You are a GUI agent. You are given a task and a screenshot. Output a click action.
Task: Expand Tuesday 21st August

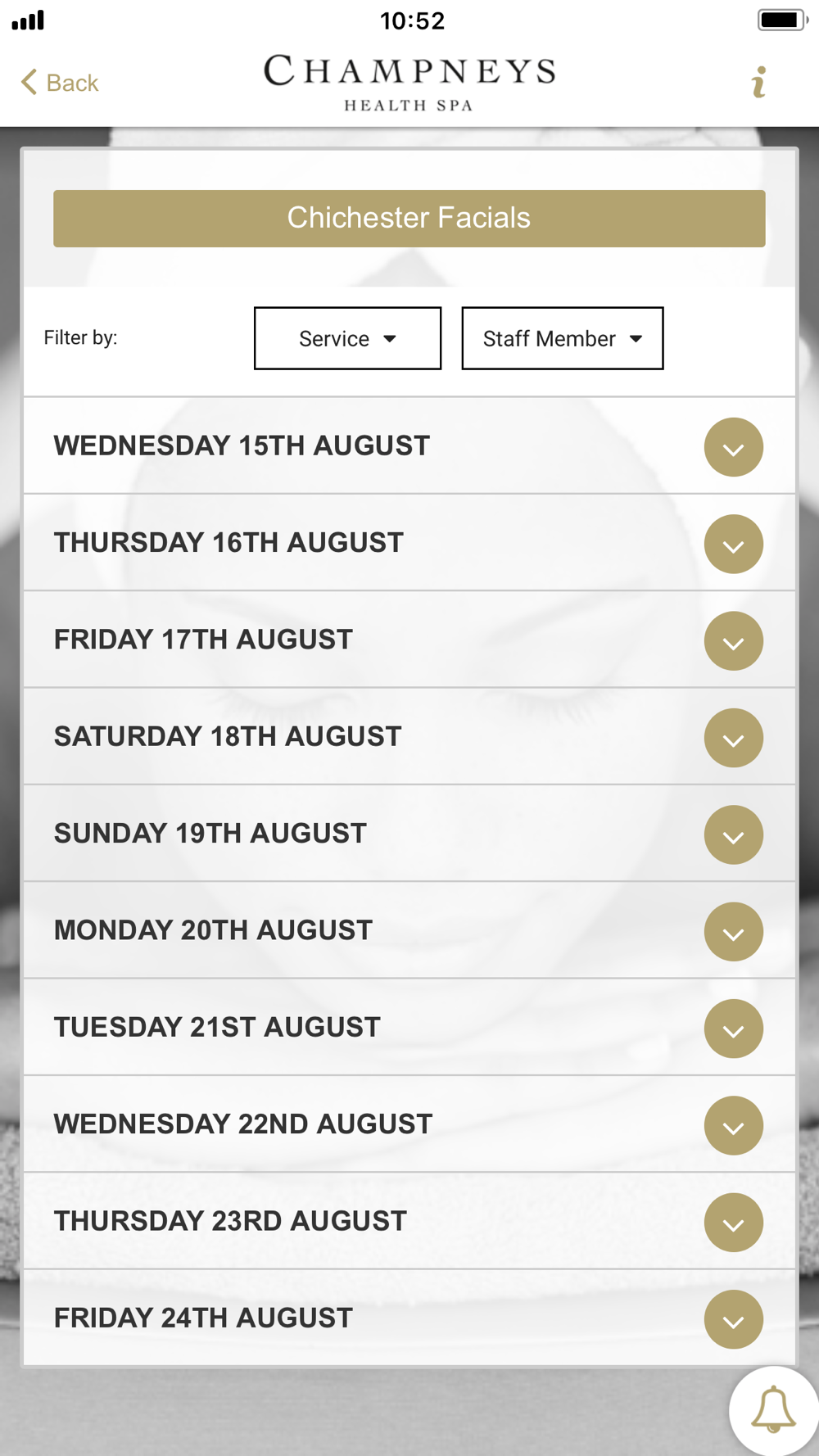[x=734, y=1029]
